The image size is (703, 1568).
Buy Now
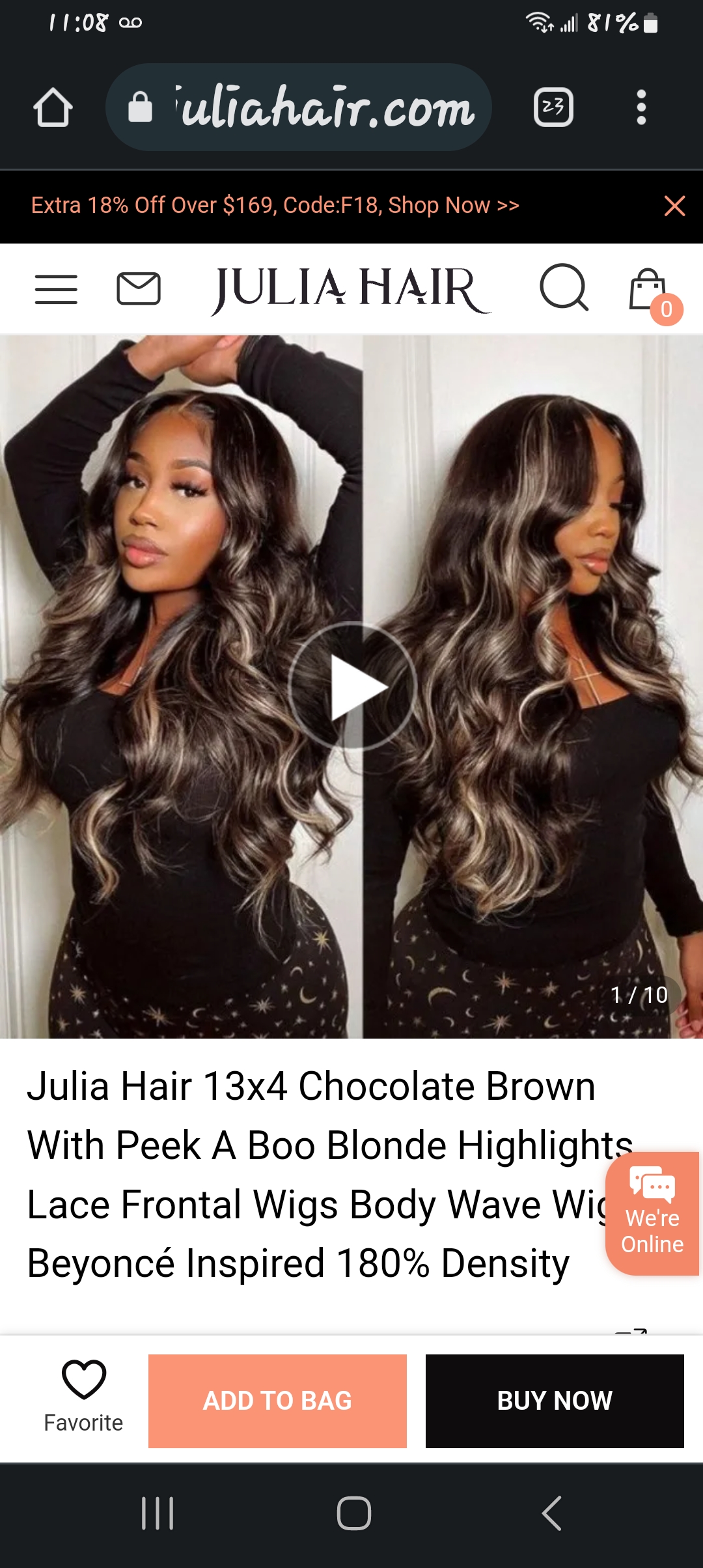click(x=555, y=1401)
